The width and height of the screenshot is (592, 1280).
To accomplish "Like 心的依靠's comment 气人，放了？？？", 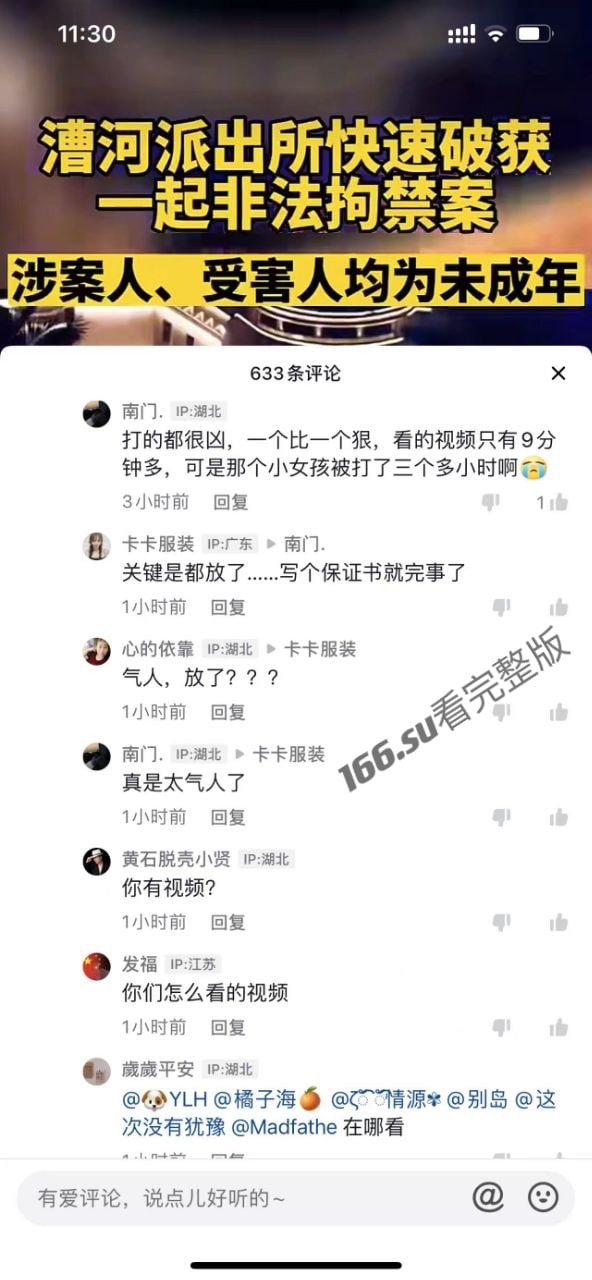I will pyautogui.click(x=559, y=712).
